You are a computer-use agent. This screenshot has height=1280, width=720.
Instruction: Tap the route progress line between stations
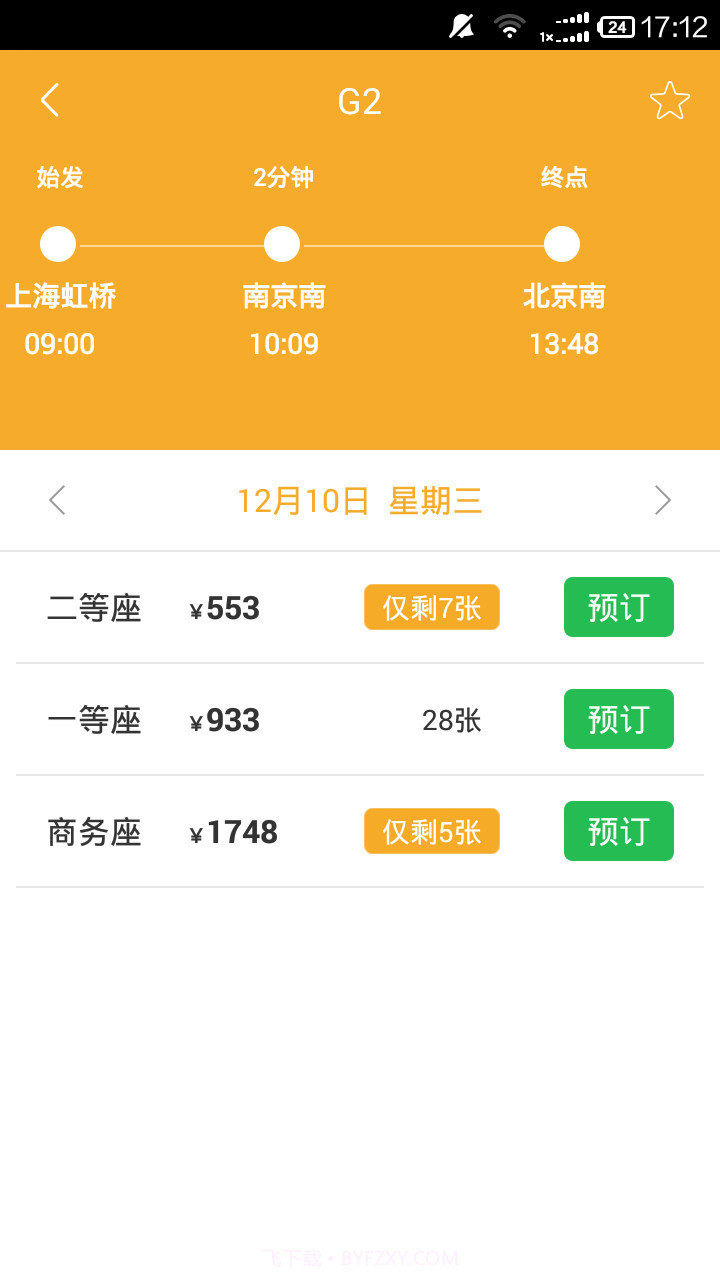click(x=170, y=244)
